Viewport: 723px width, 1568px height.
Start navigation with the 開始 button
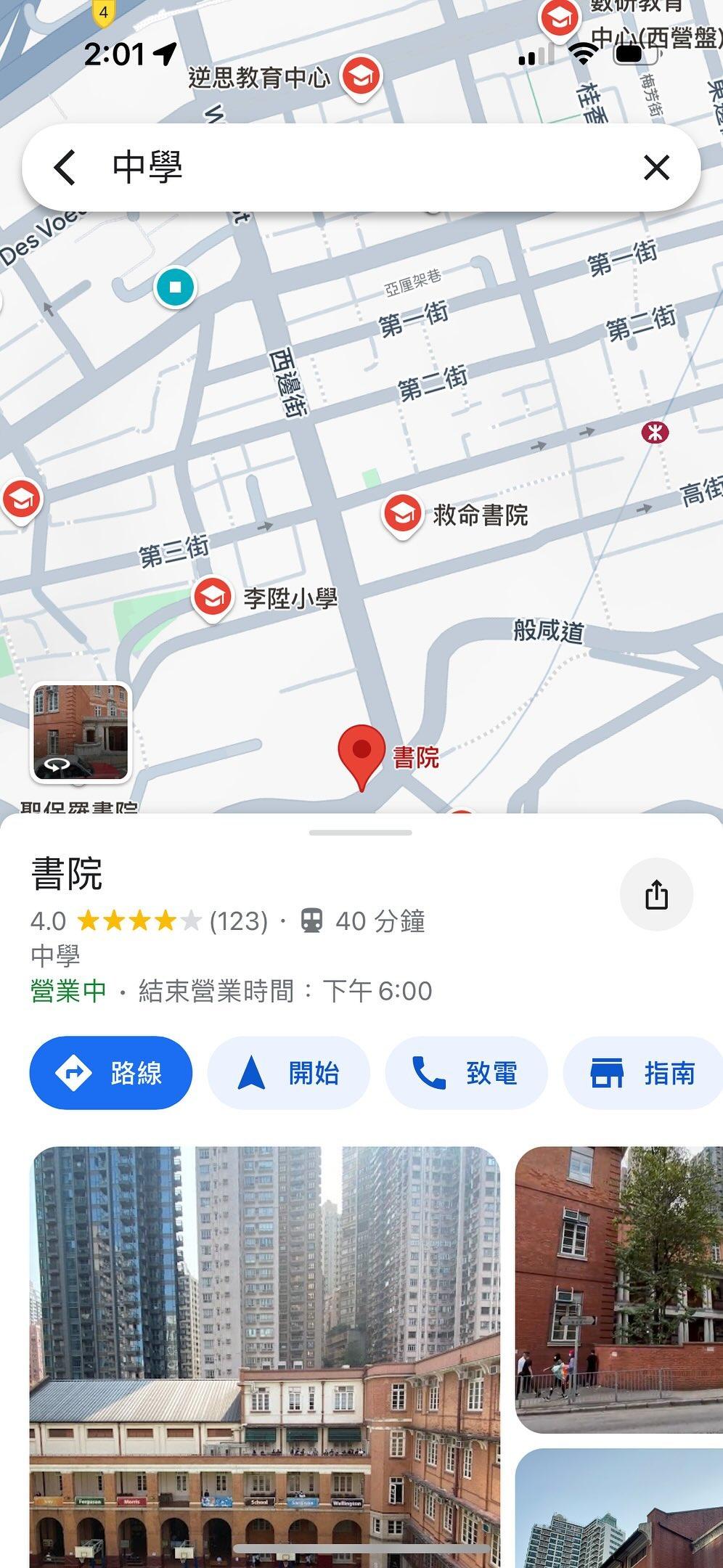click(288, 1072)
